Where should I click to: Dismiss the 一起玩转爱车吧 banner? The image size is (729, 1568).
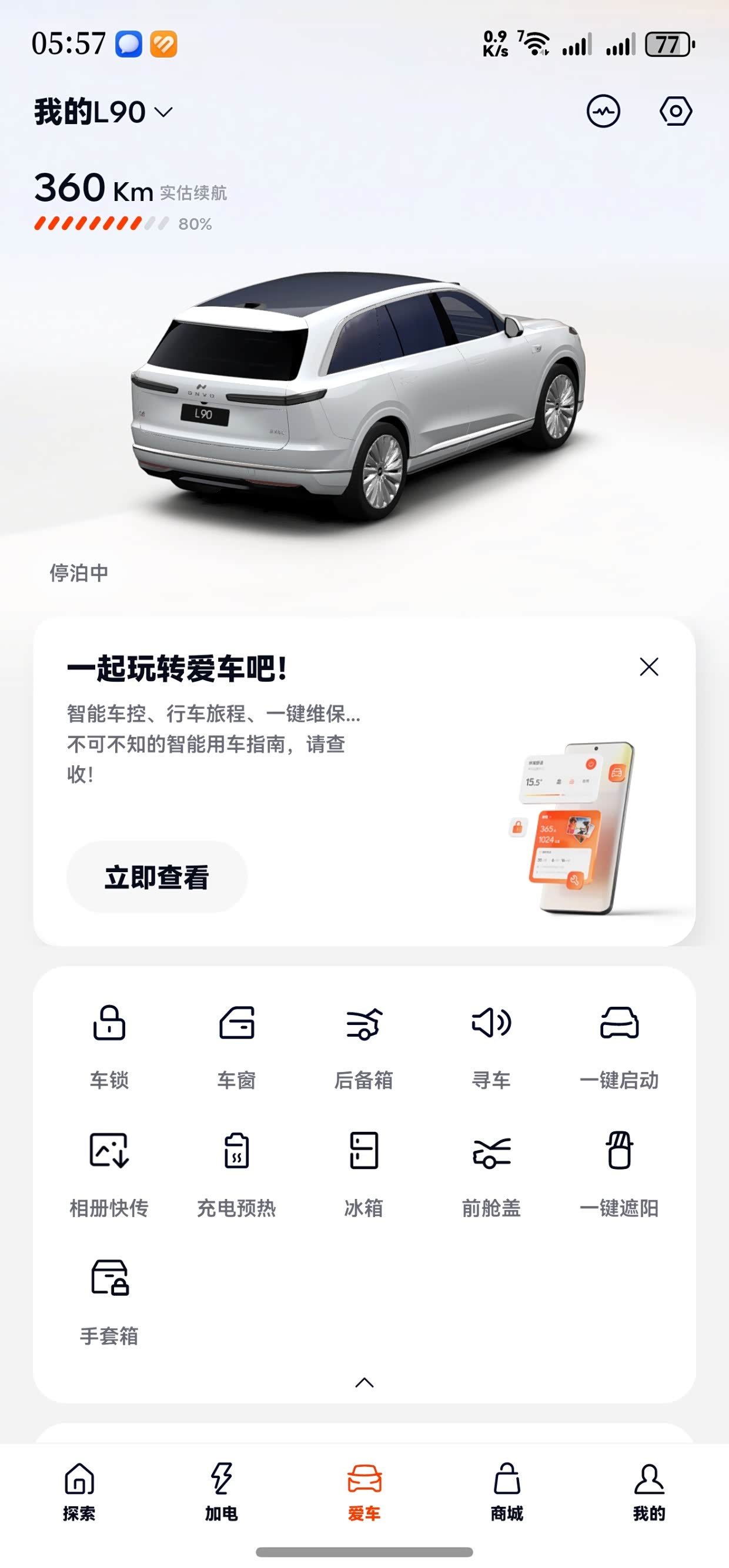648,666
